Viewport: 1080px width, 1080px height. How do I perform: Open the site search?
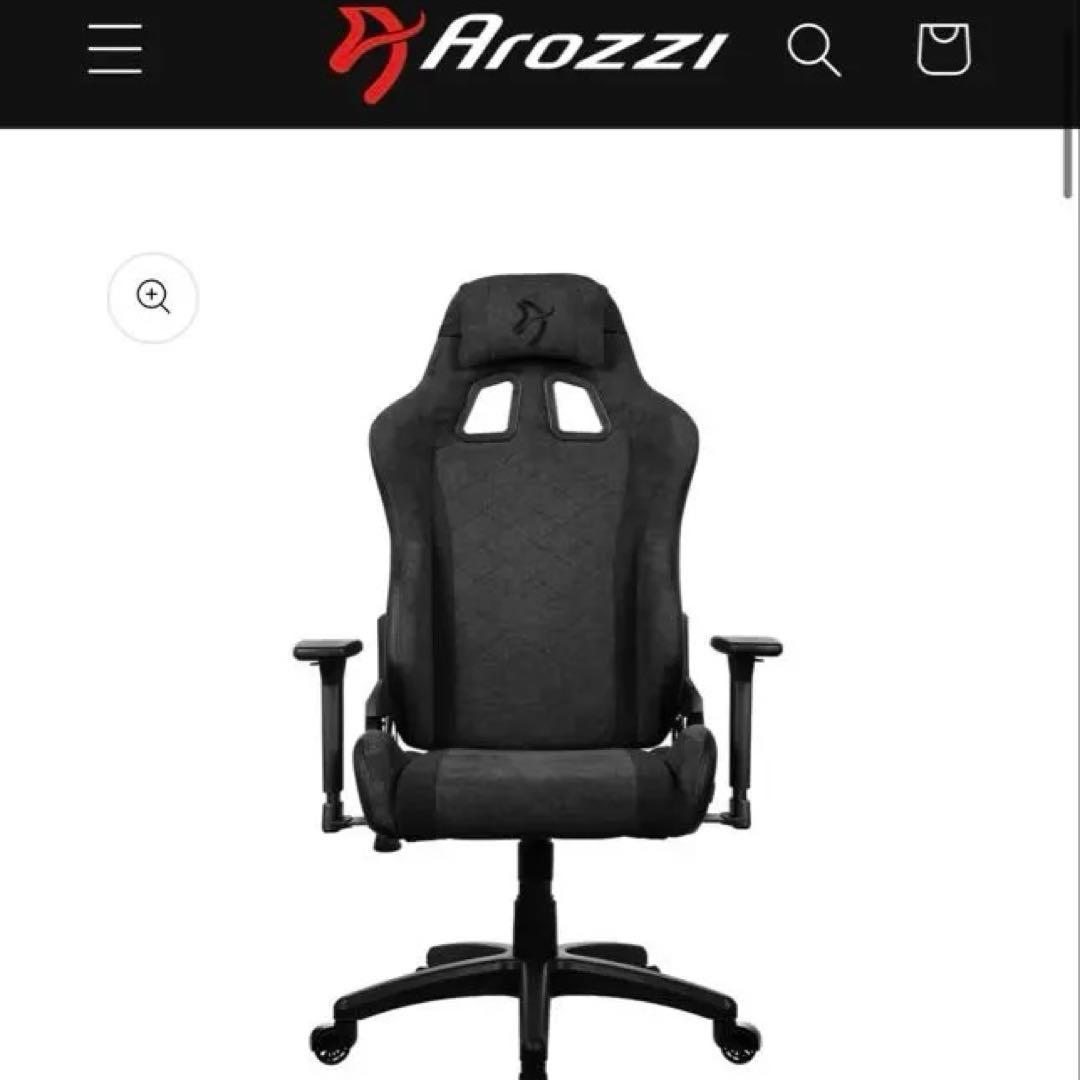point(813,50)
